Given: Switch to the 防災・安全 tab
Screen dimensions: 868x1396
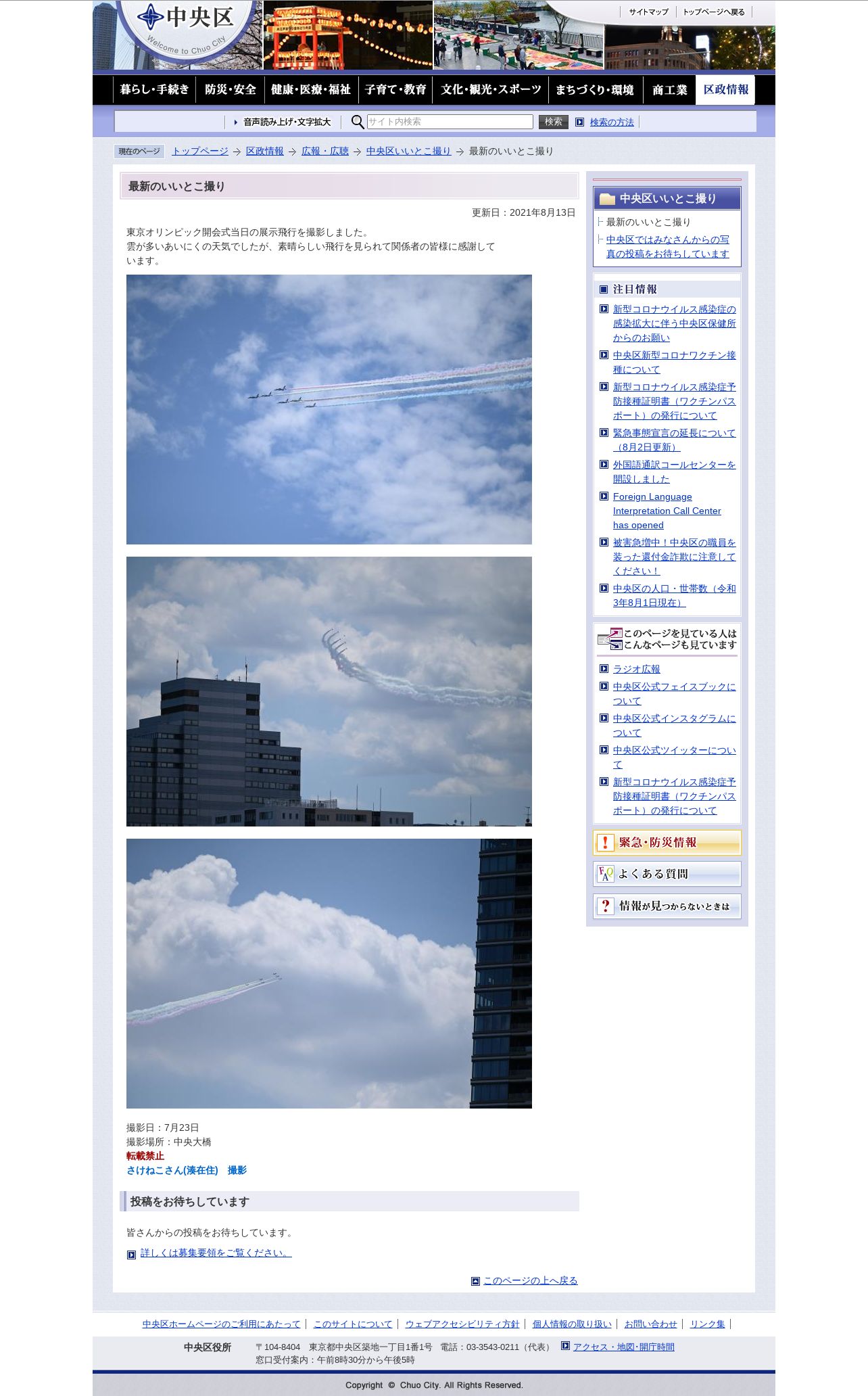Looking at the screenshot, I should coord(231,90).
